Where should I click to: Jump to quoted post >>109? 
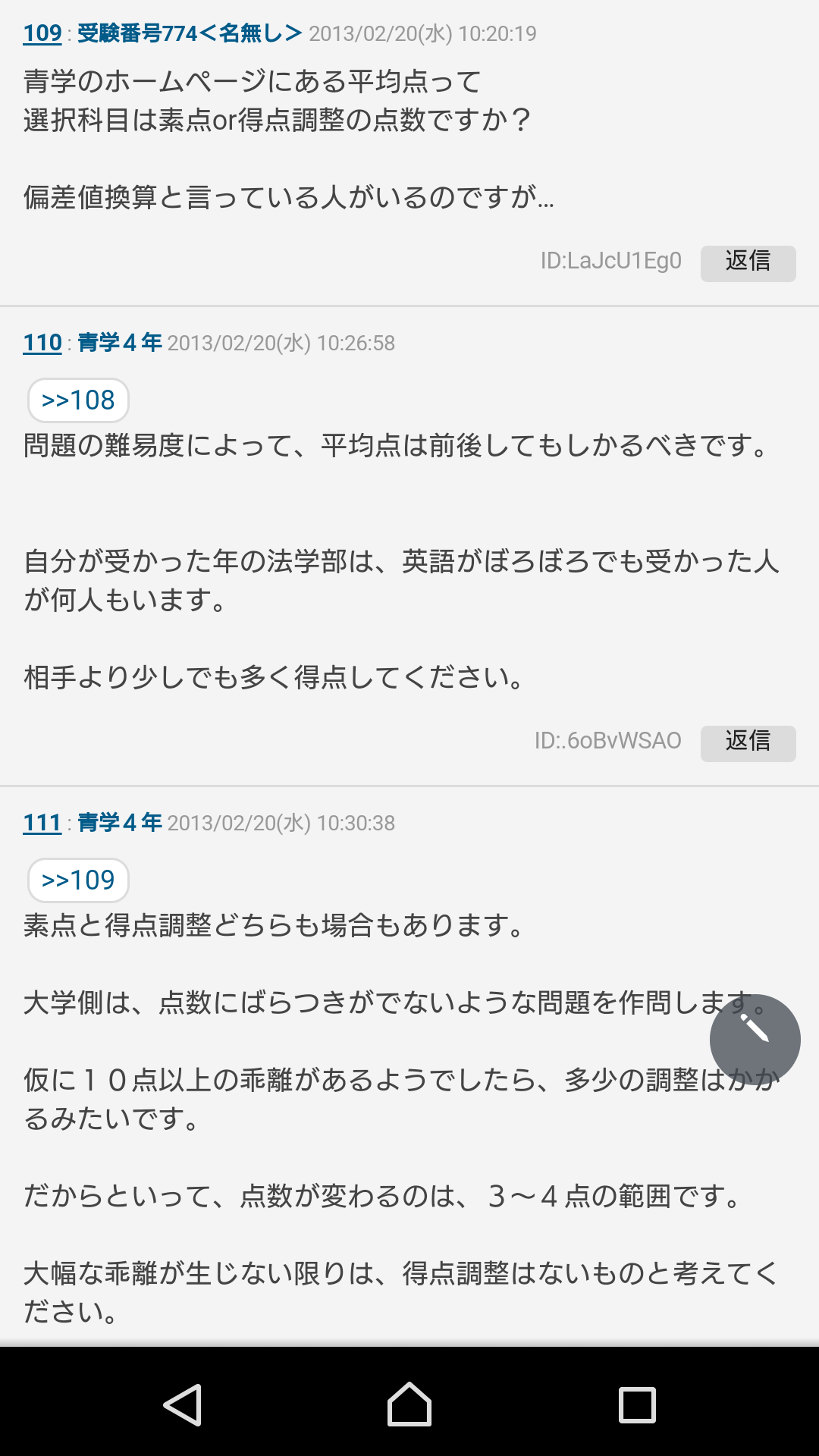pyautogui.click(x=78, y=880)
